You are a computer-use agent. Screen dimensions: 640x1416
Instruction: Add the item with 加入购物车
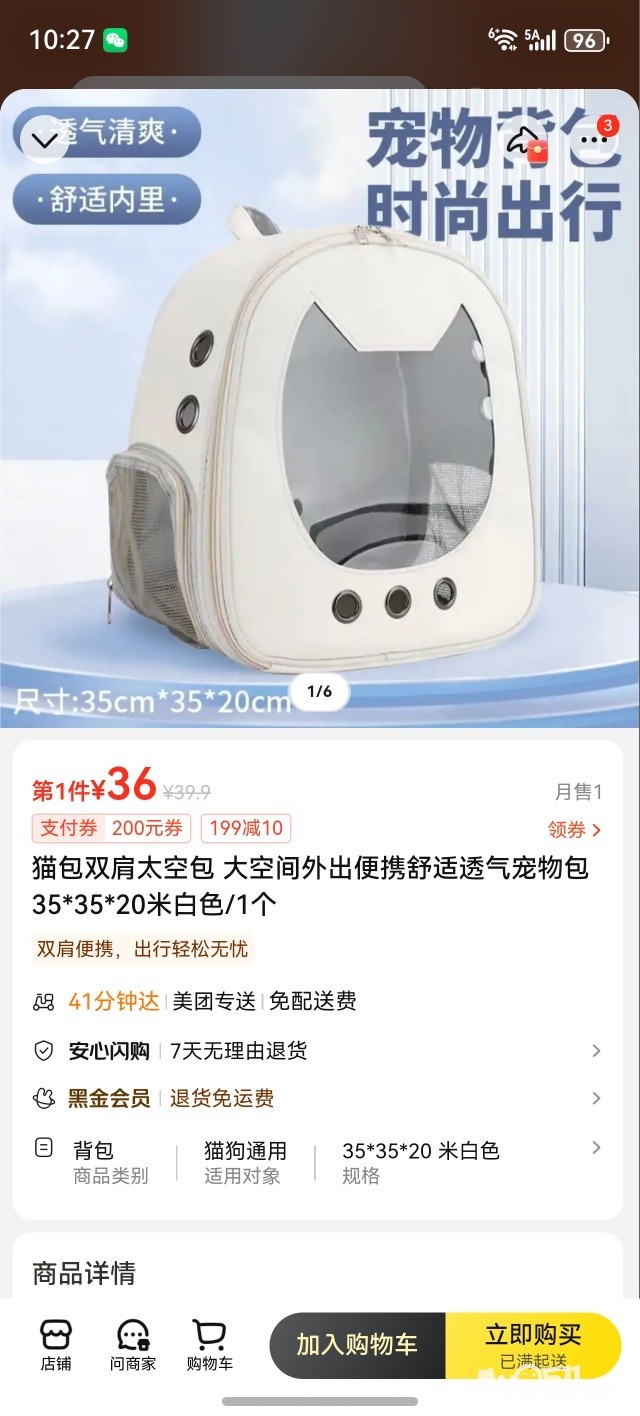[357, 1345]
